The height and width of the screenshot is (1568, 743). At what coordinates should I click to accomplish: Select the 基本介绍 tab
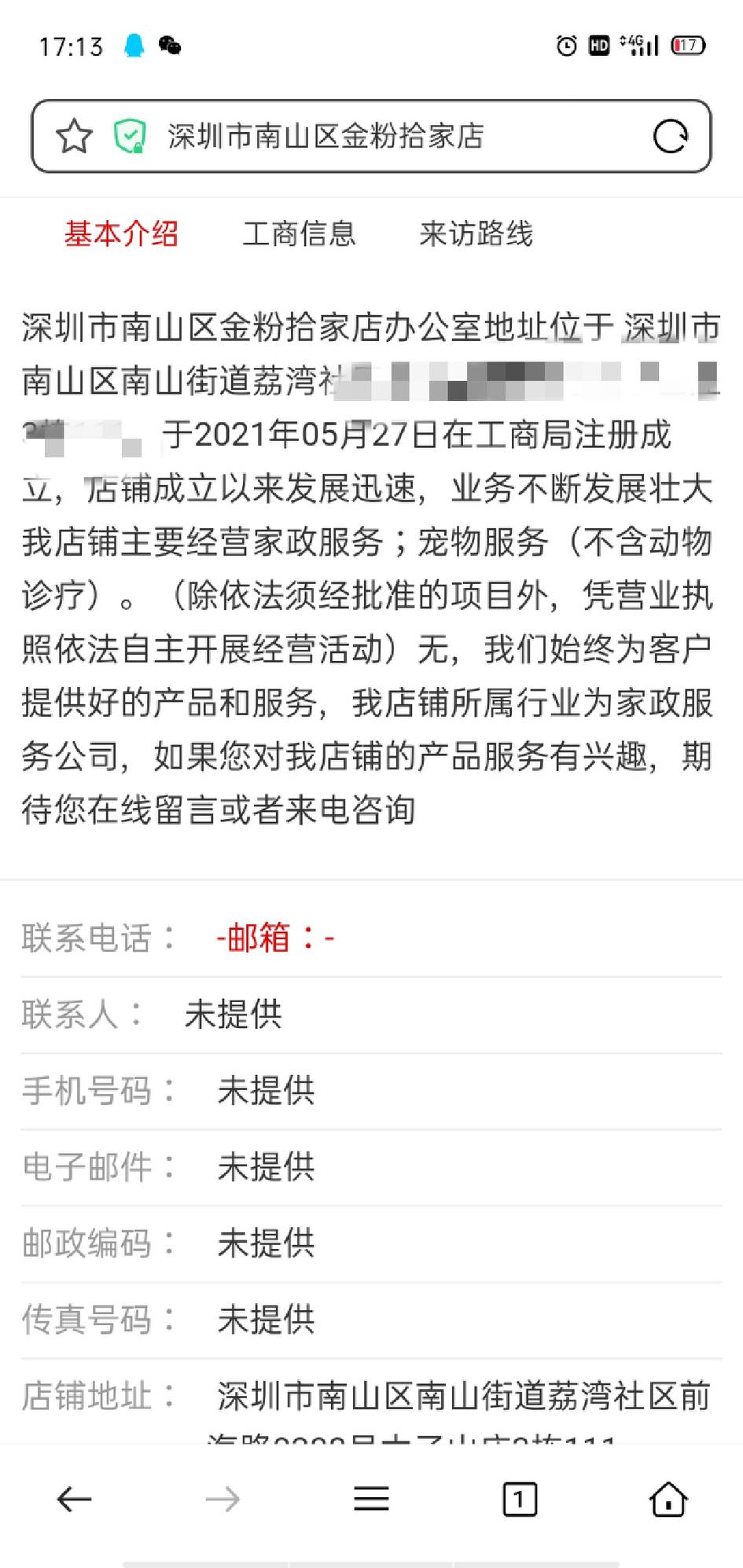[121, 233]
